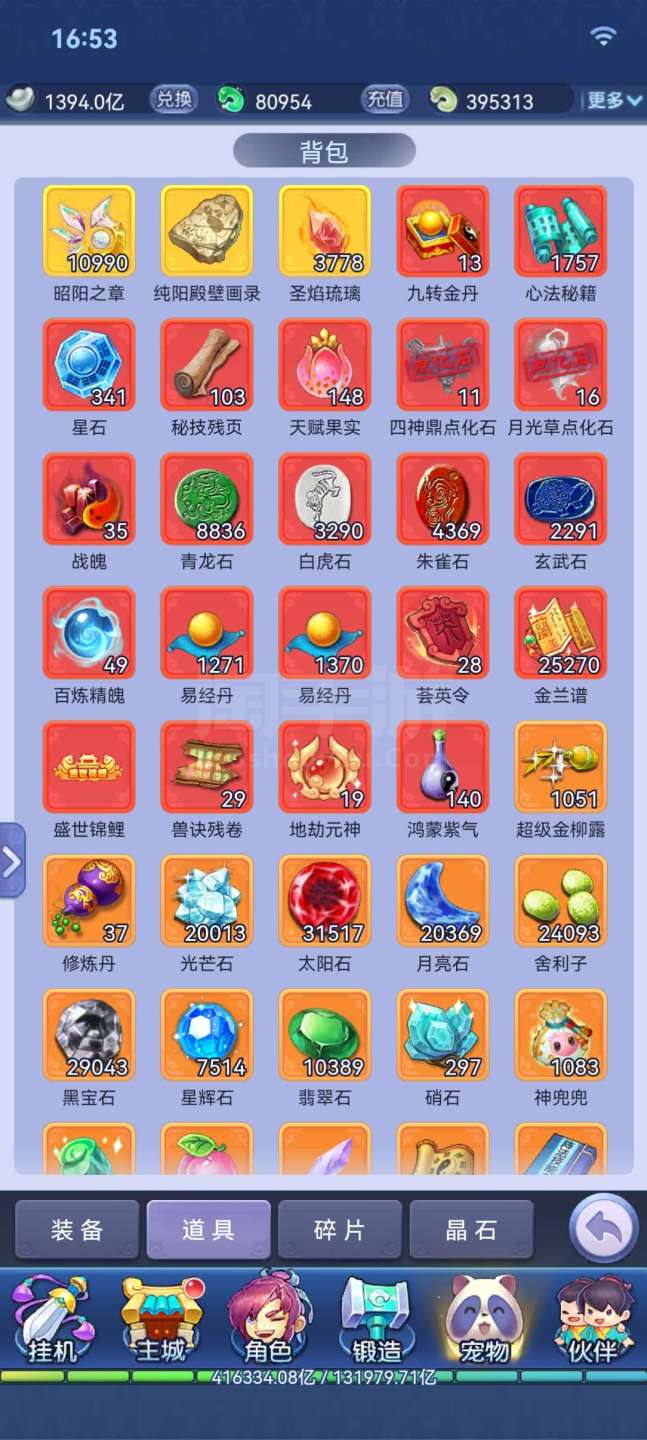Expand the left side panel arrow
This screenshot has height=1440, width=647.
12,860
